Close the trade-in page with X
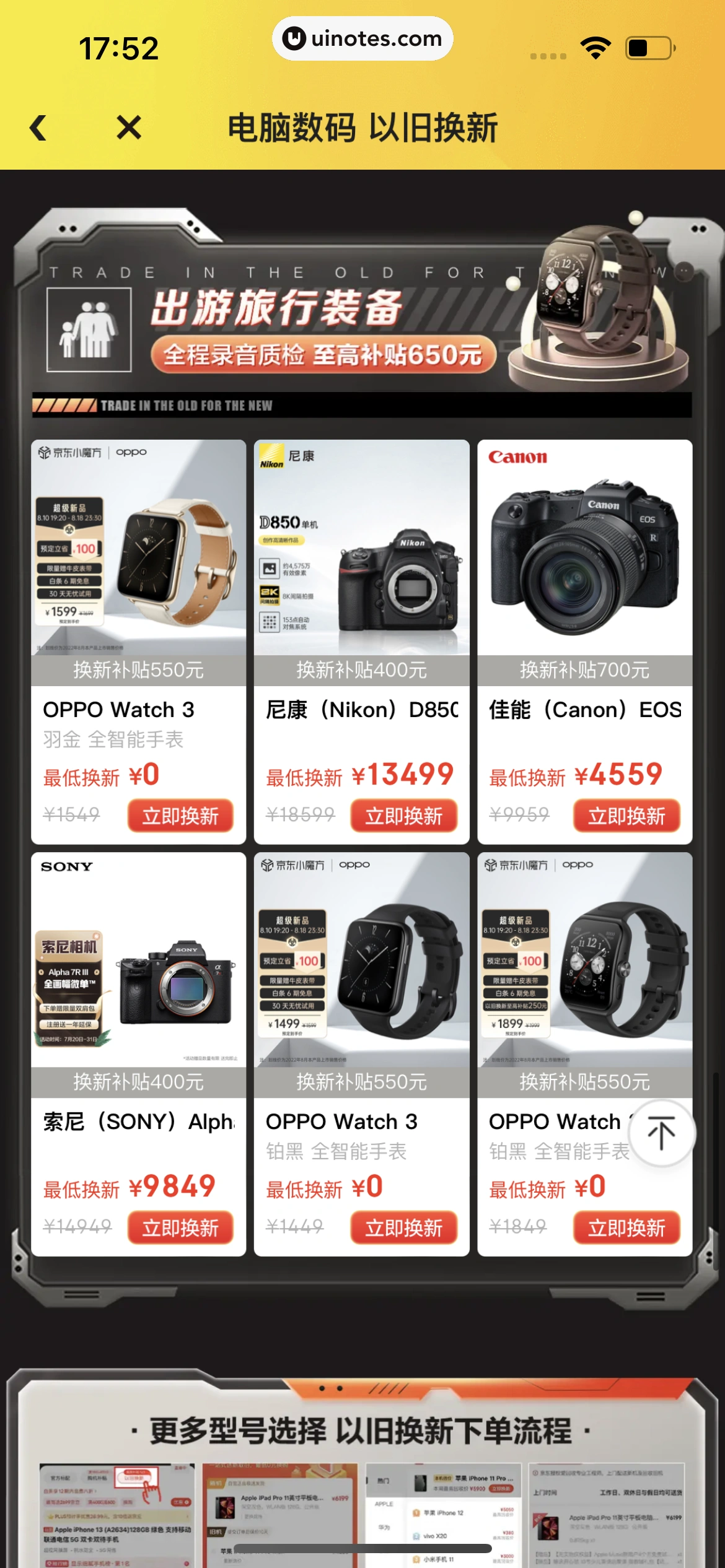 tap(129, 128)
